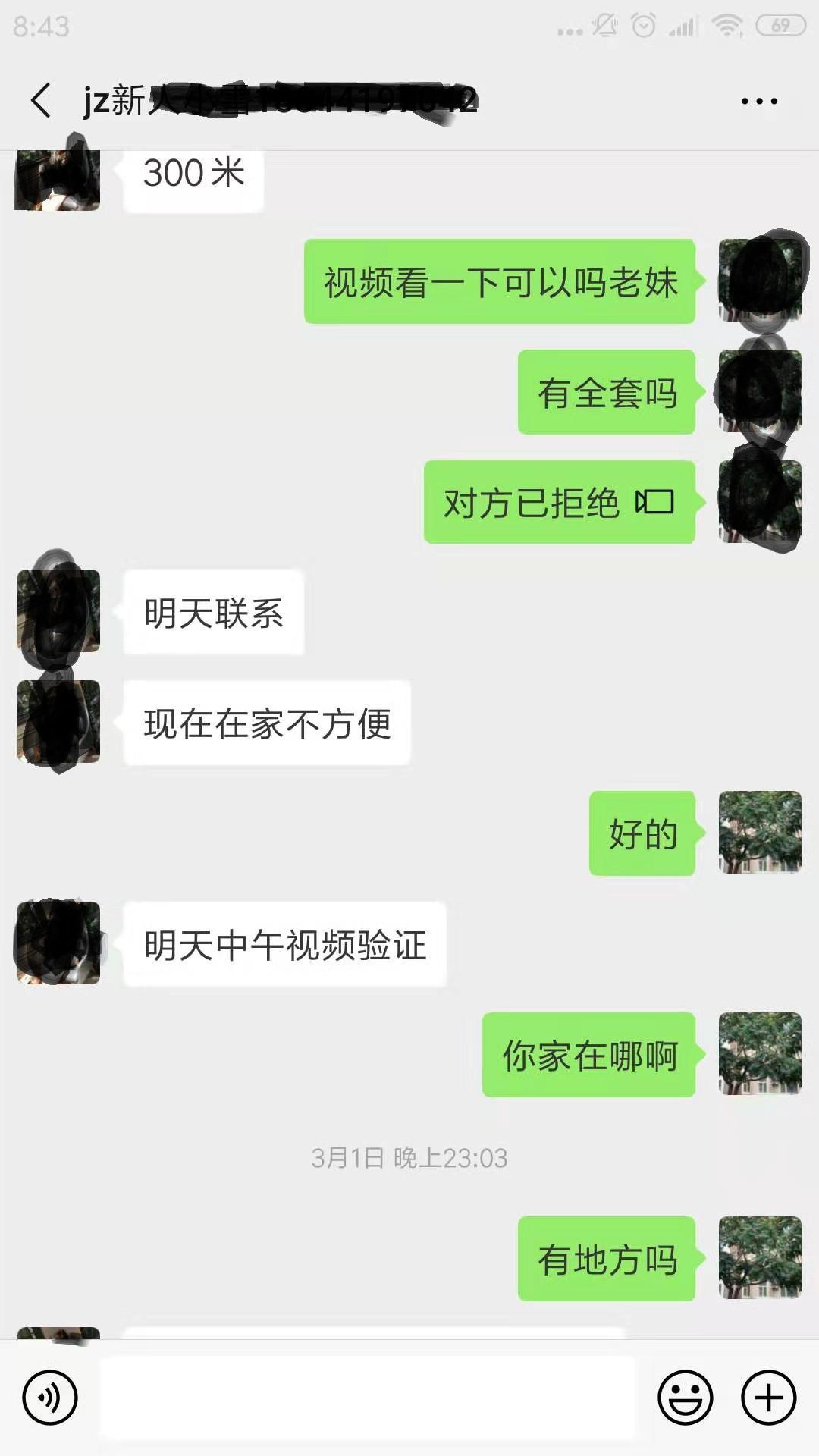Open the plus attachments menu
Viewport: 819px width, 1456px height.
768,1397
